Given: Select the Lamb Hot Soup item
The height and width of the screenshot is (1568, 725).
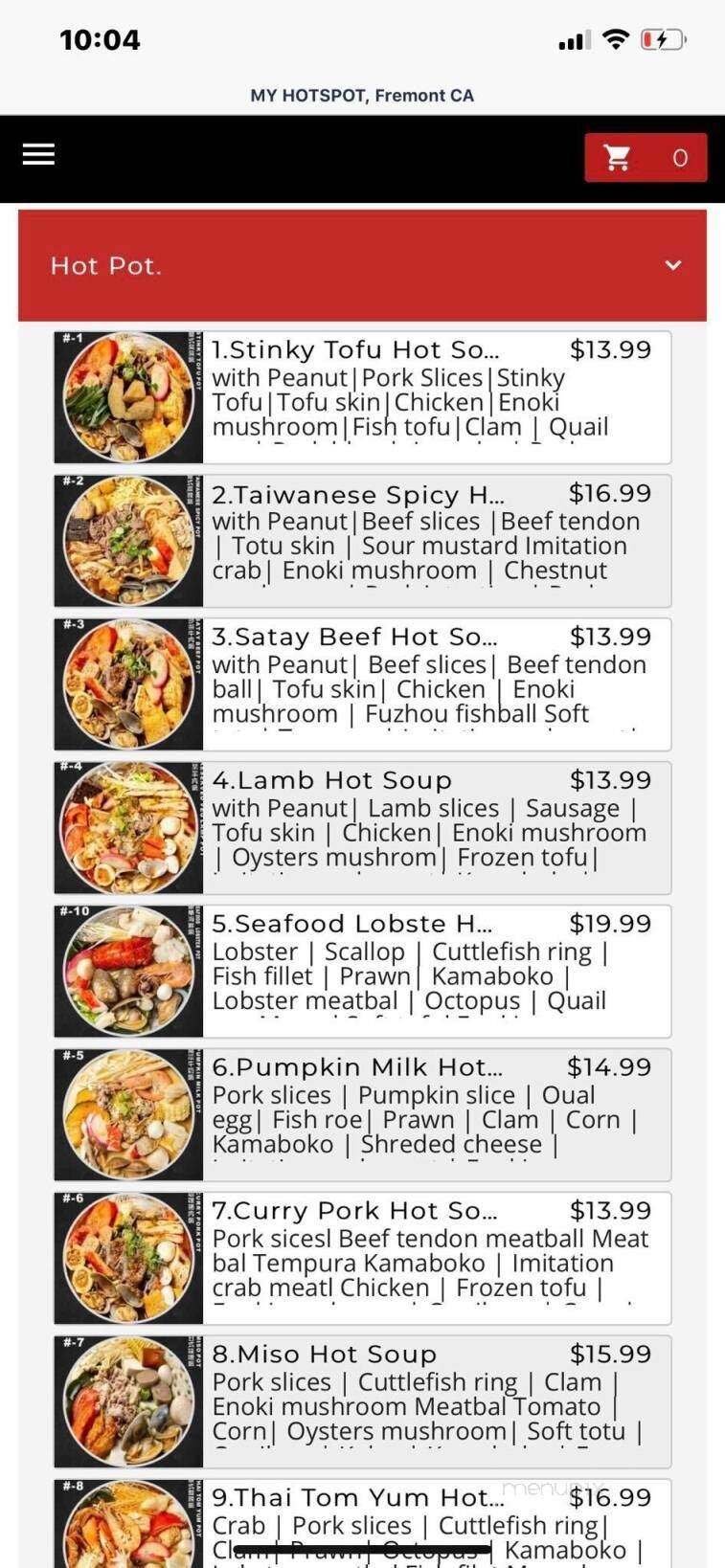Looking at the screenshot, I should (431, 828).
